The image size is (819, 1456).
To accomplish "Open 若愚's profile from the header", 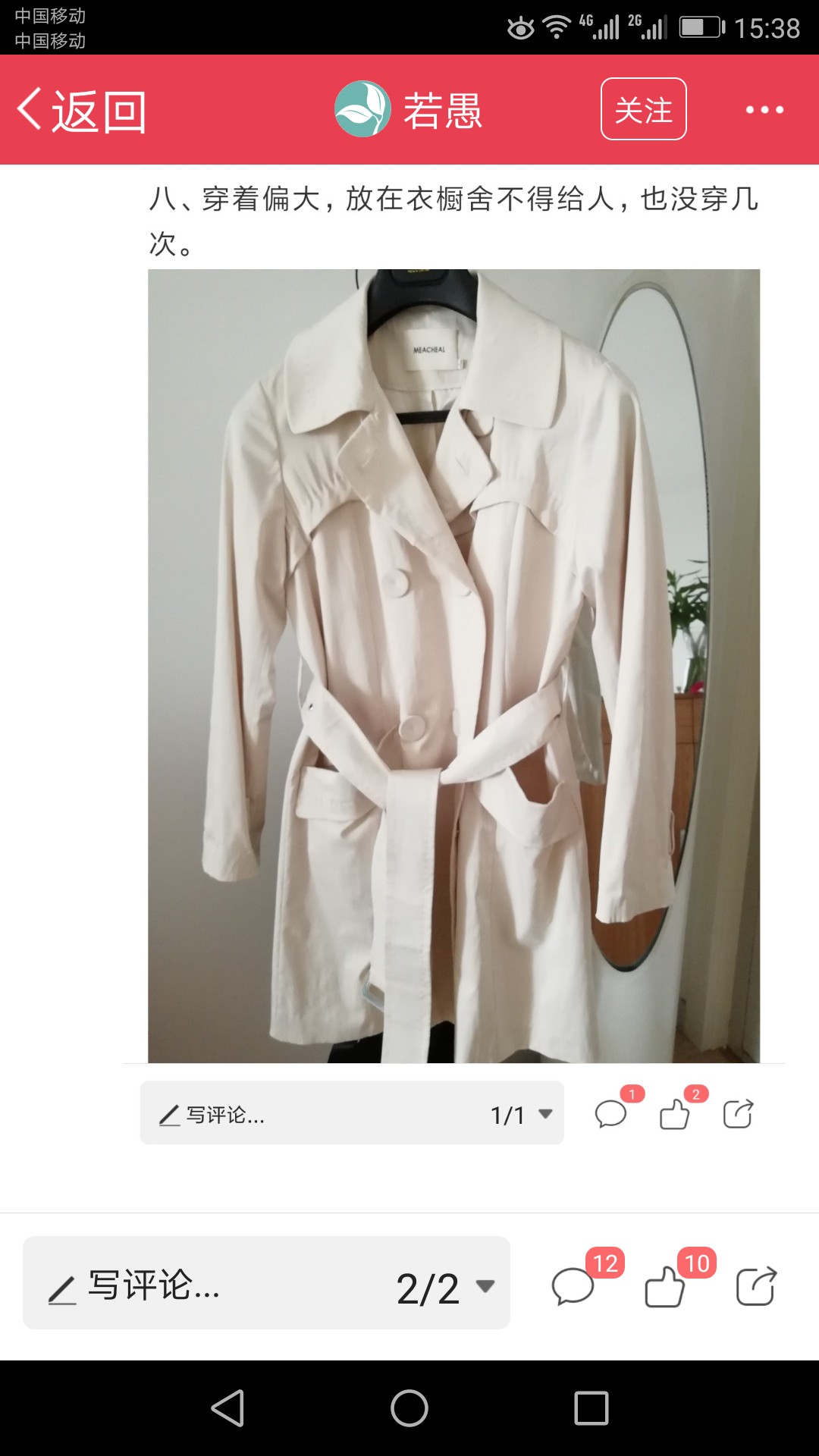I will [409, 110].
